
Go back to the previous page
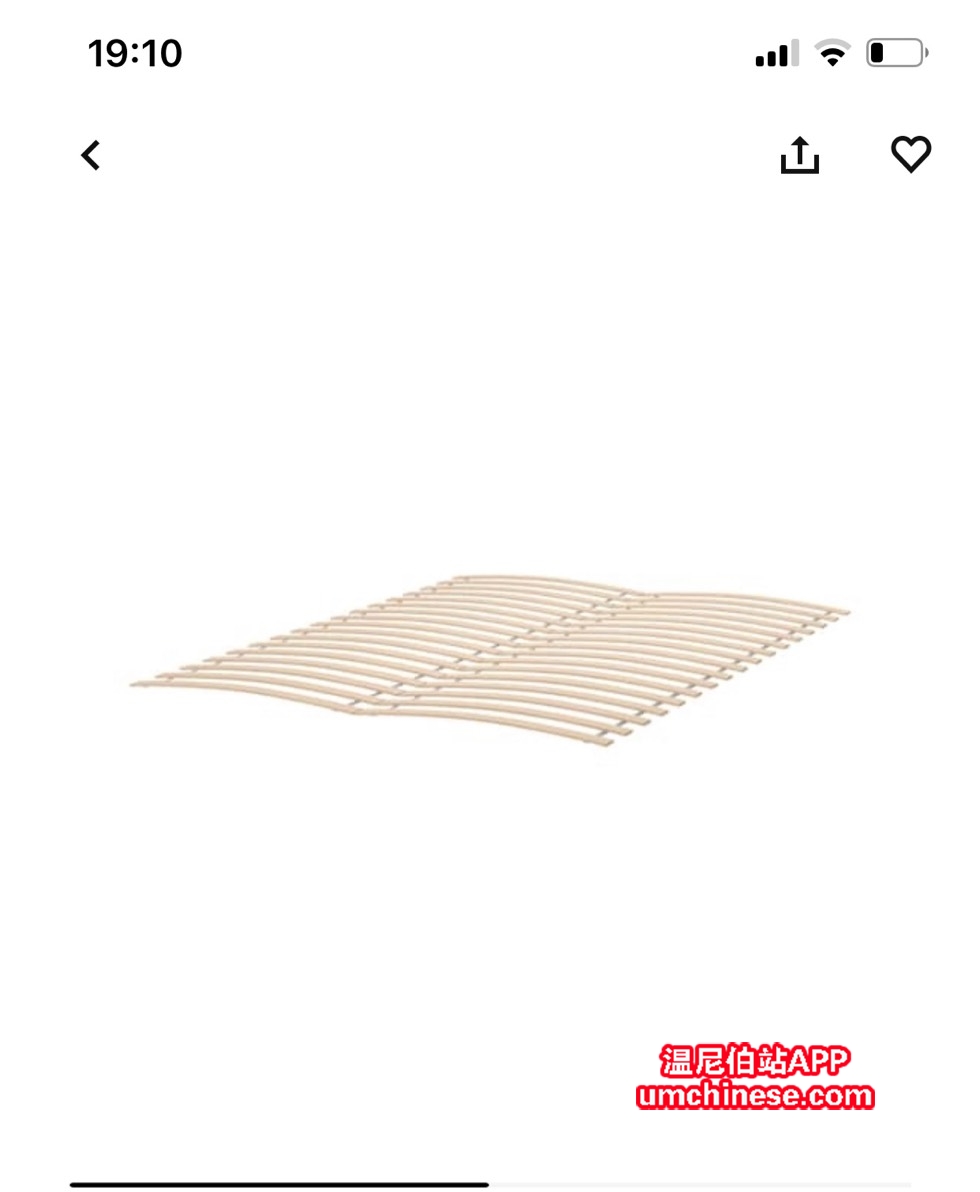pos(91,155)
